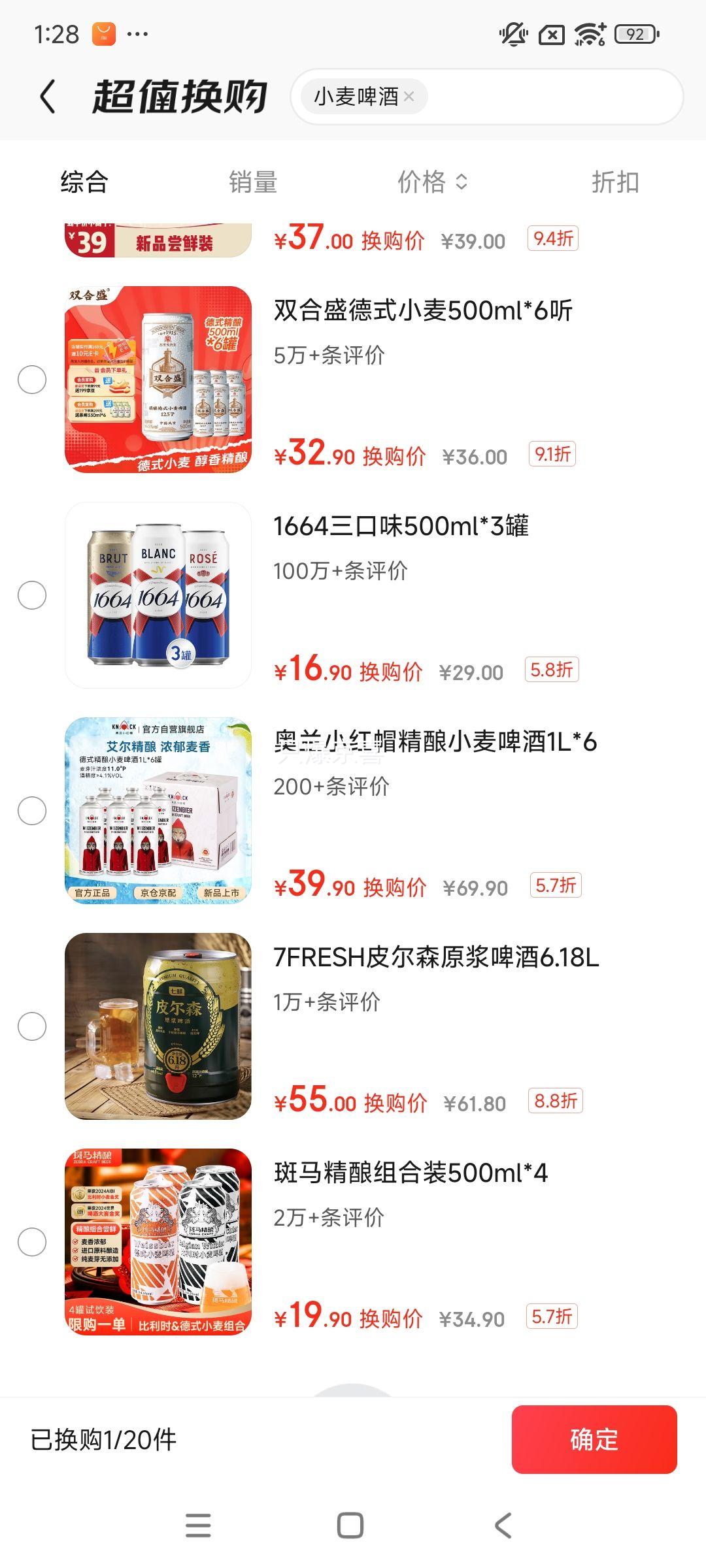This screenshot has width=706, height=1568.
Task: Select the 1664三口味500ml*3罐 checkbox
Action: pos(32,595)
